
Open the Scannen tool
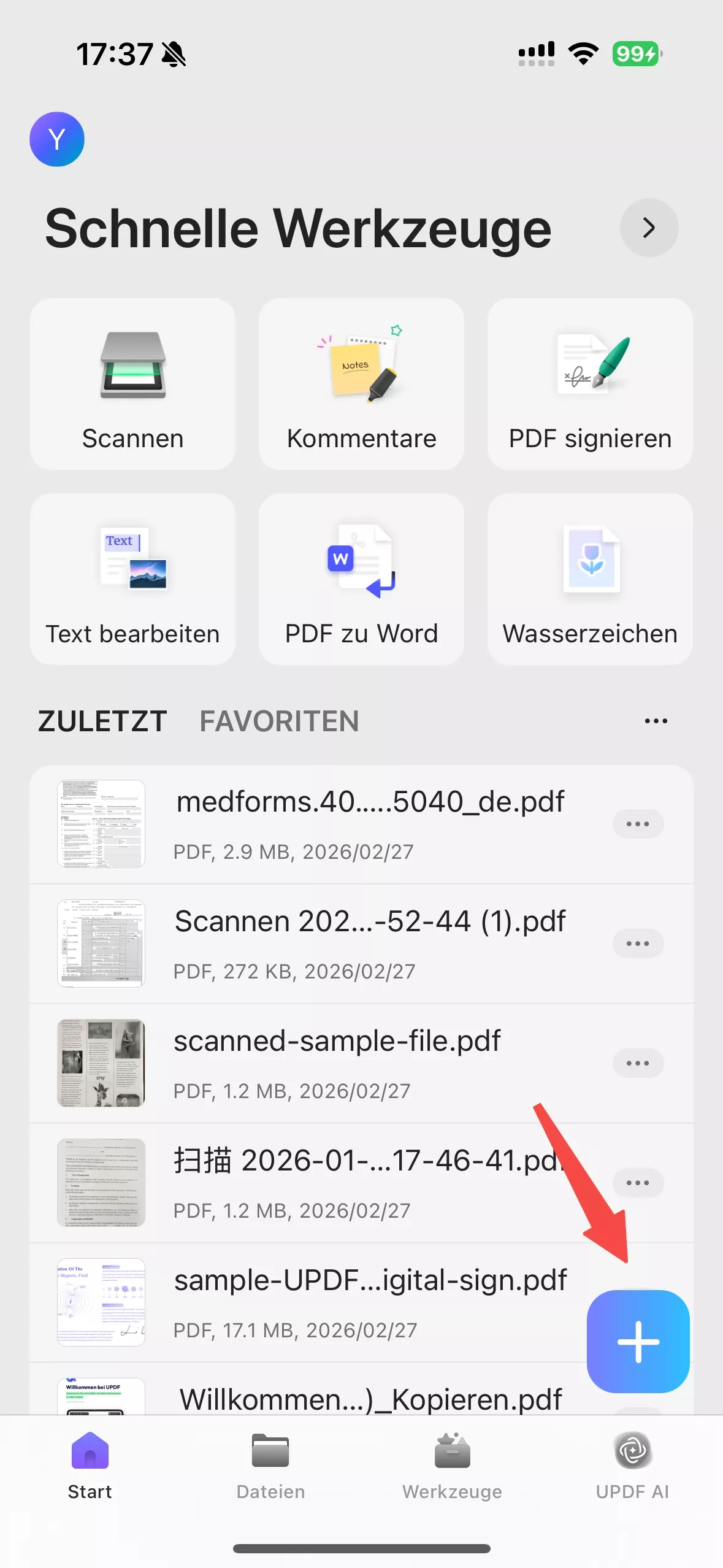[x=132, y=385]
